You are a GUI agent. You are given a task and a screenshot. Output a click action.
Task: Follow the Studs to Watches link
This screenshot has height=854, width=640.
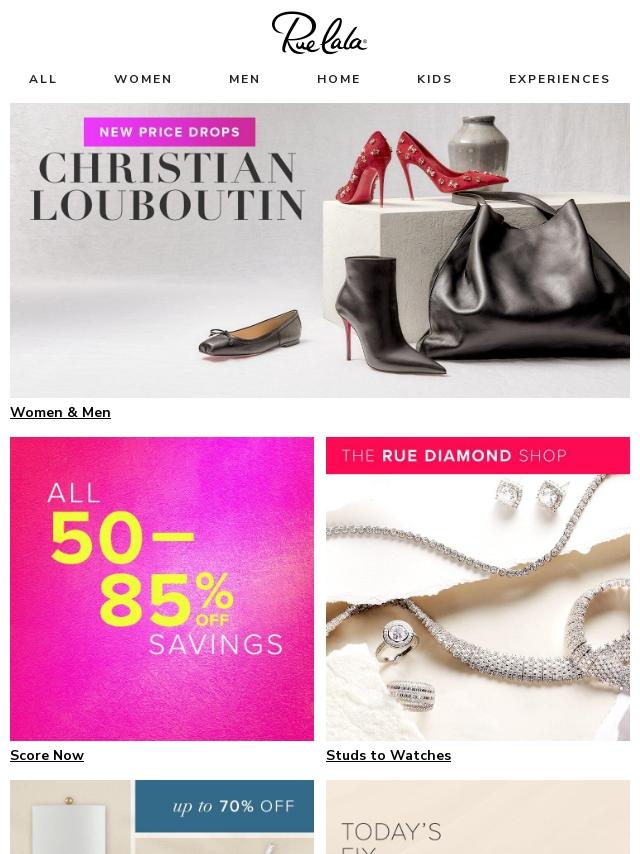tap(388, 755)
